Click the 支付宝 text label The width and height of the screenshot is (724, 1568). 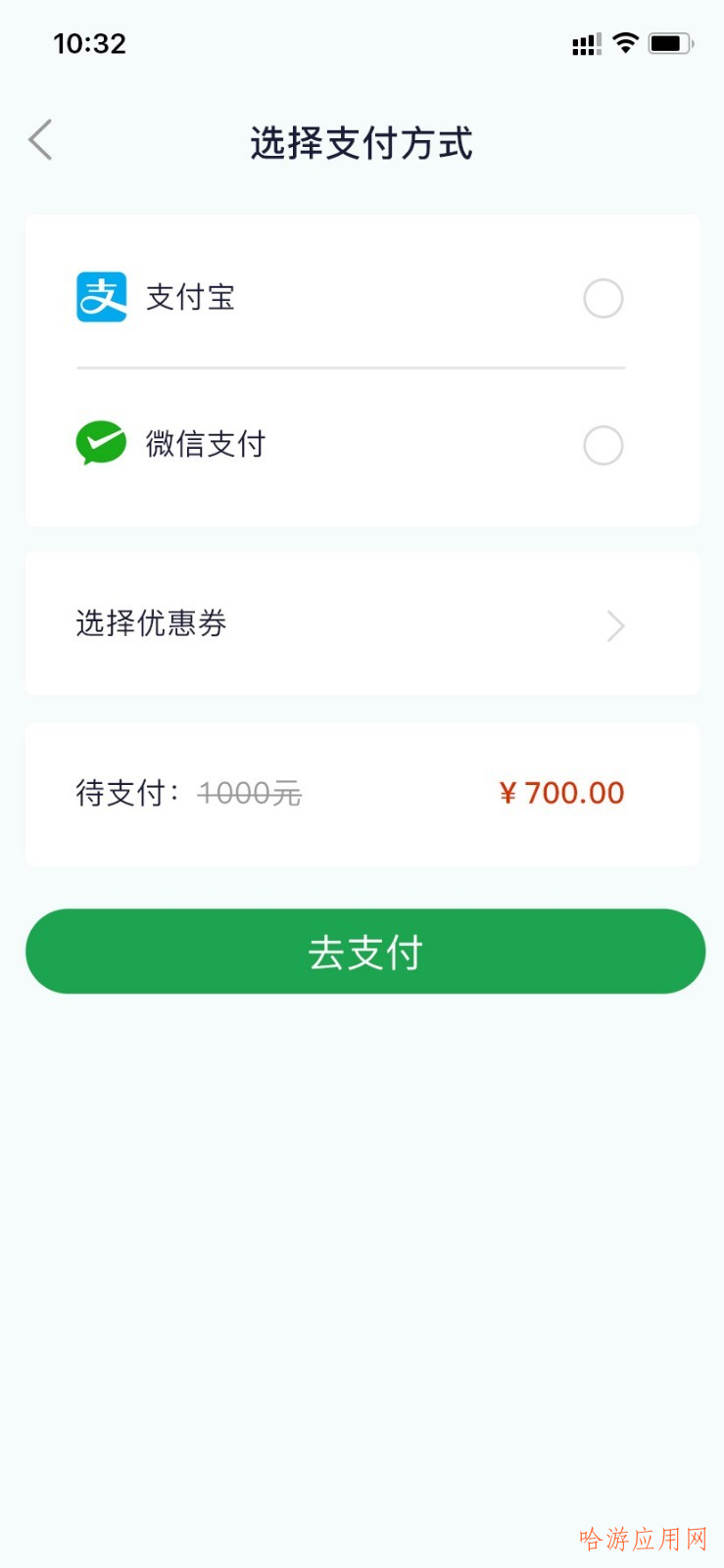[192, 298]
